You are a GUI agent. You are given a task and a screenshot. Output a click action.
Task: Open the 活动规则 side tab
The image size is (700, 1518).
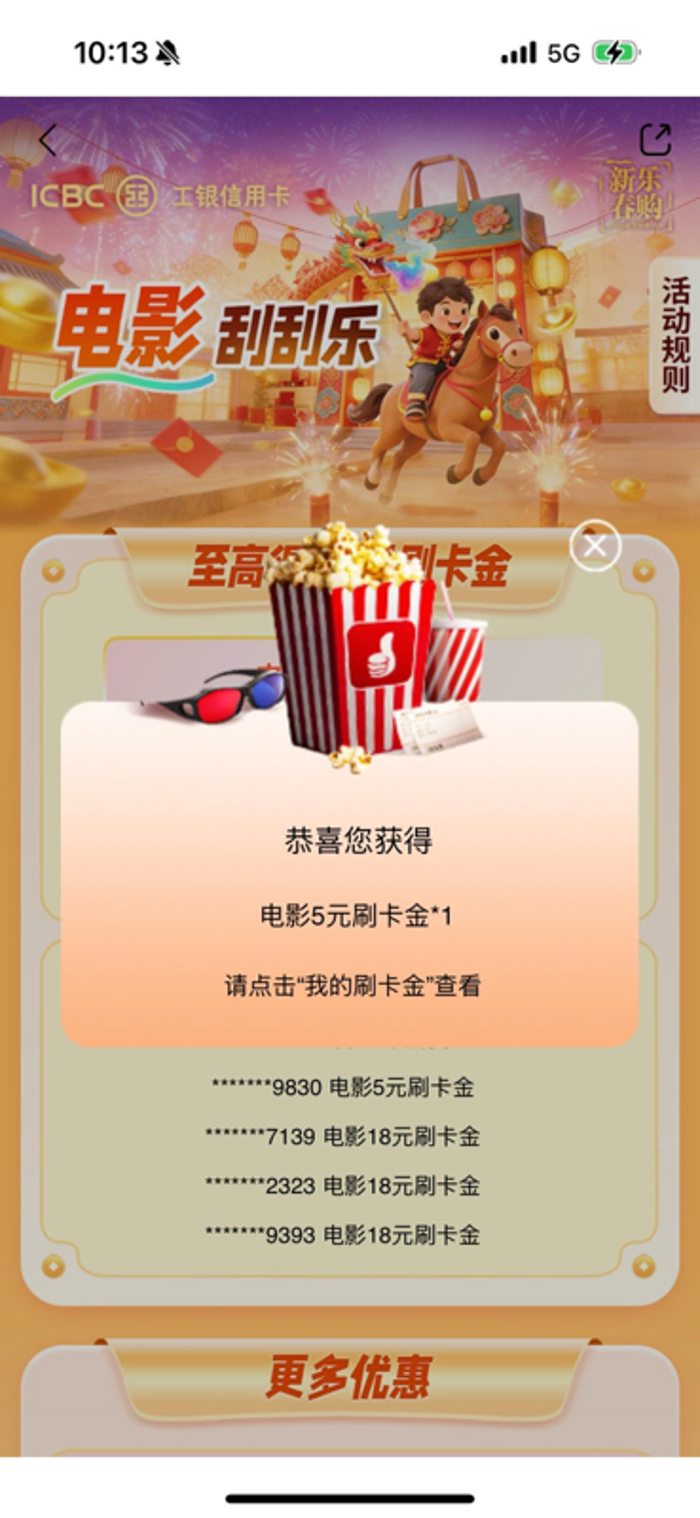click(x=675, y=335)
